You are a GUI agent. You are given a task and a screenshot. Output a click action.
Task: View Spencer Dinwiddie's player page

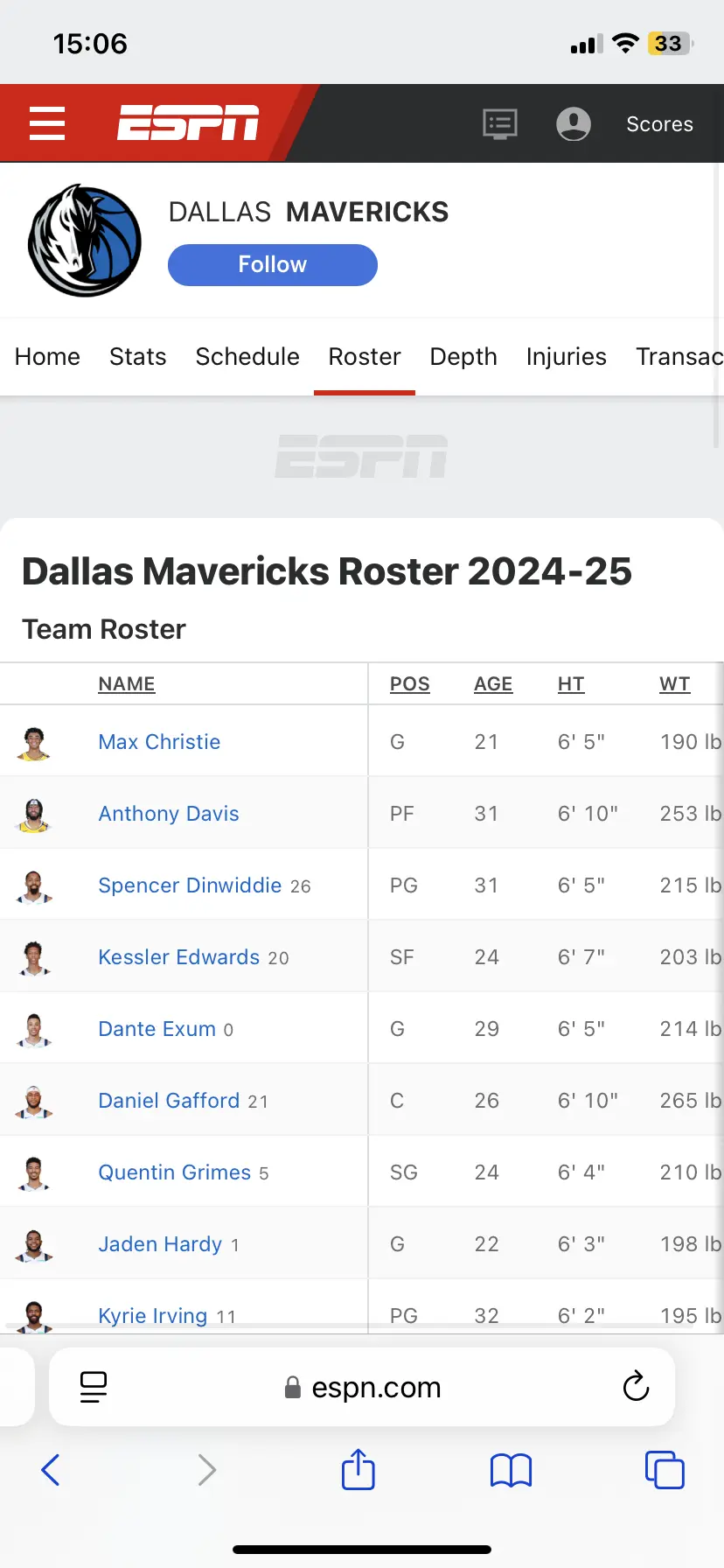coord(190,885)
